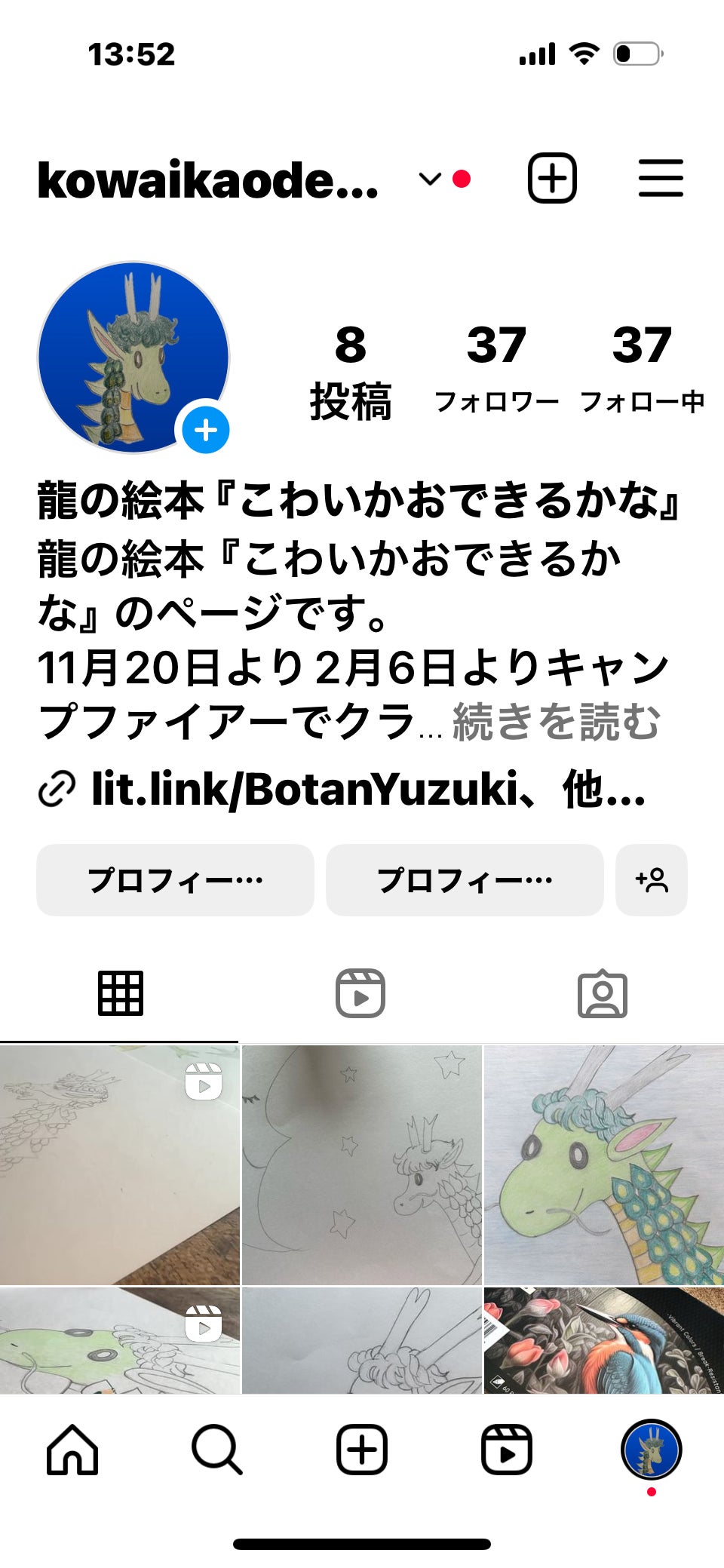Go to the Home feed

[72, 1450]
